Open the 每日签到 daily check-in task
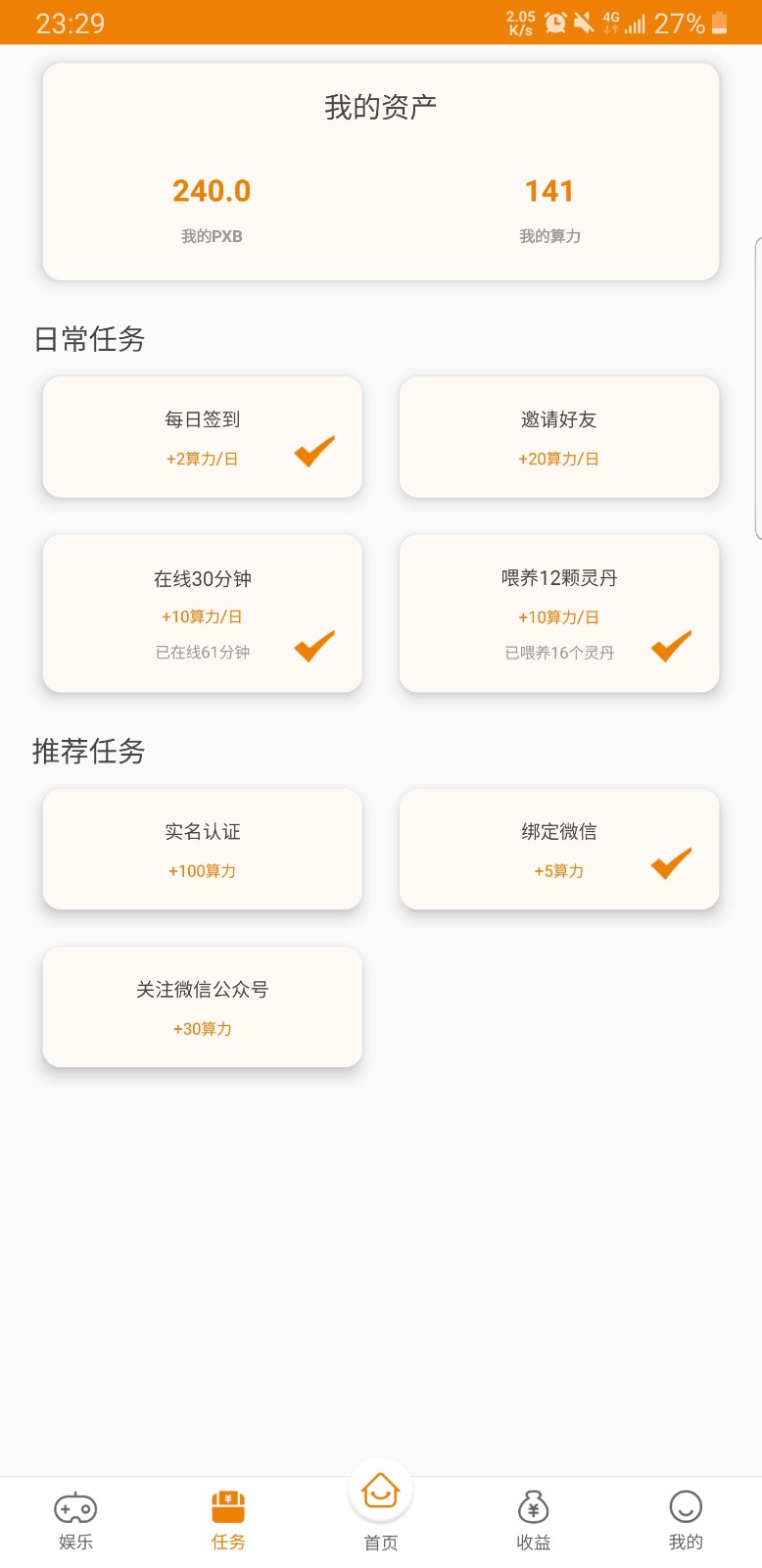 pyautogui.click(x=203, y=437)
